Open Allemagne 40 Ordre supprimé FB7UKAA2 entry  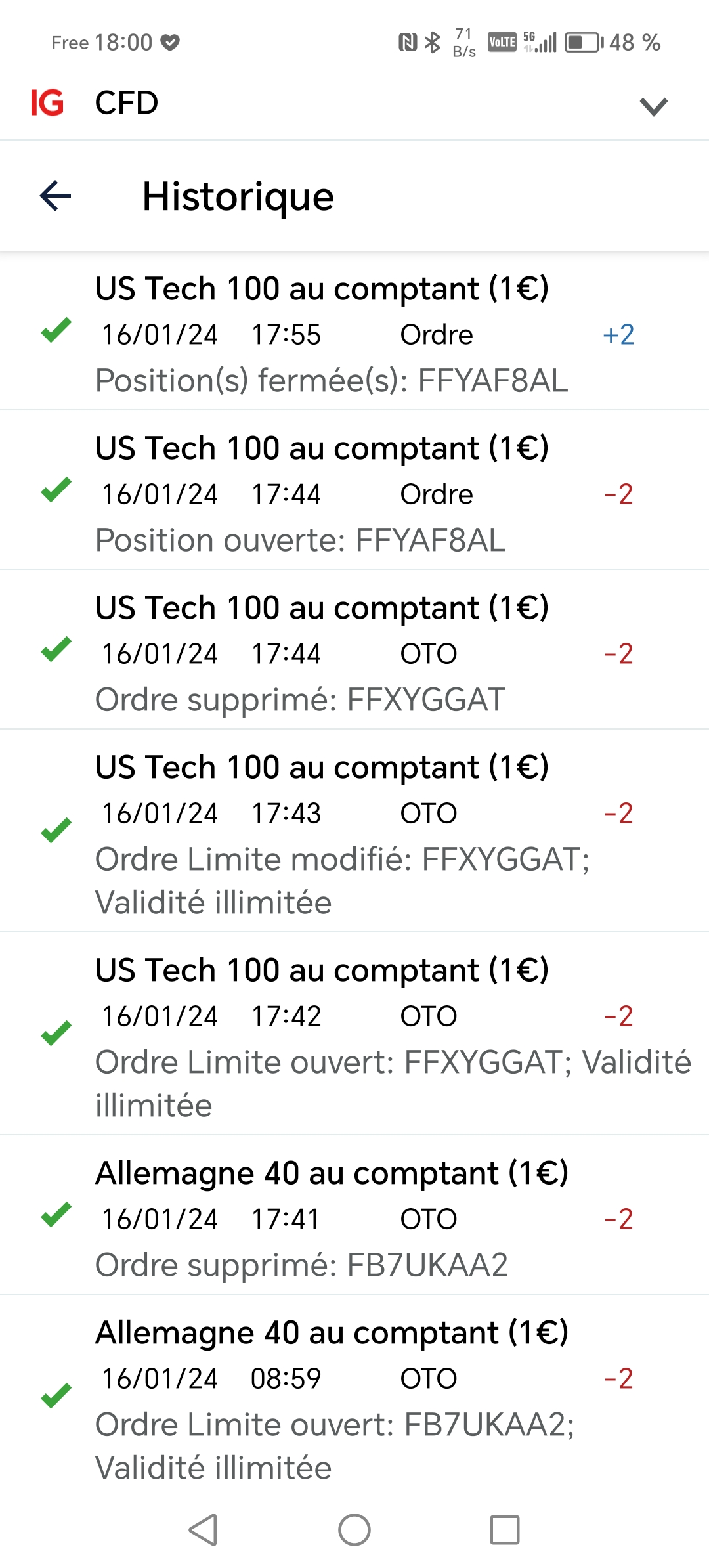354,1219
